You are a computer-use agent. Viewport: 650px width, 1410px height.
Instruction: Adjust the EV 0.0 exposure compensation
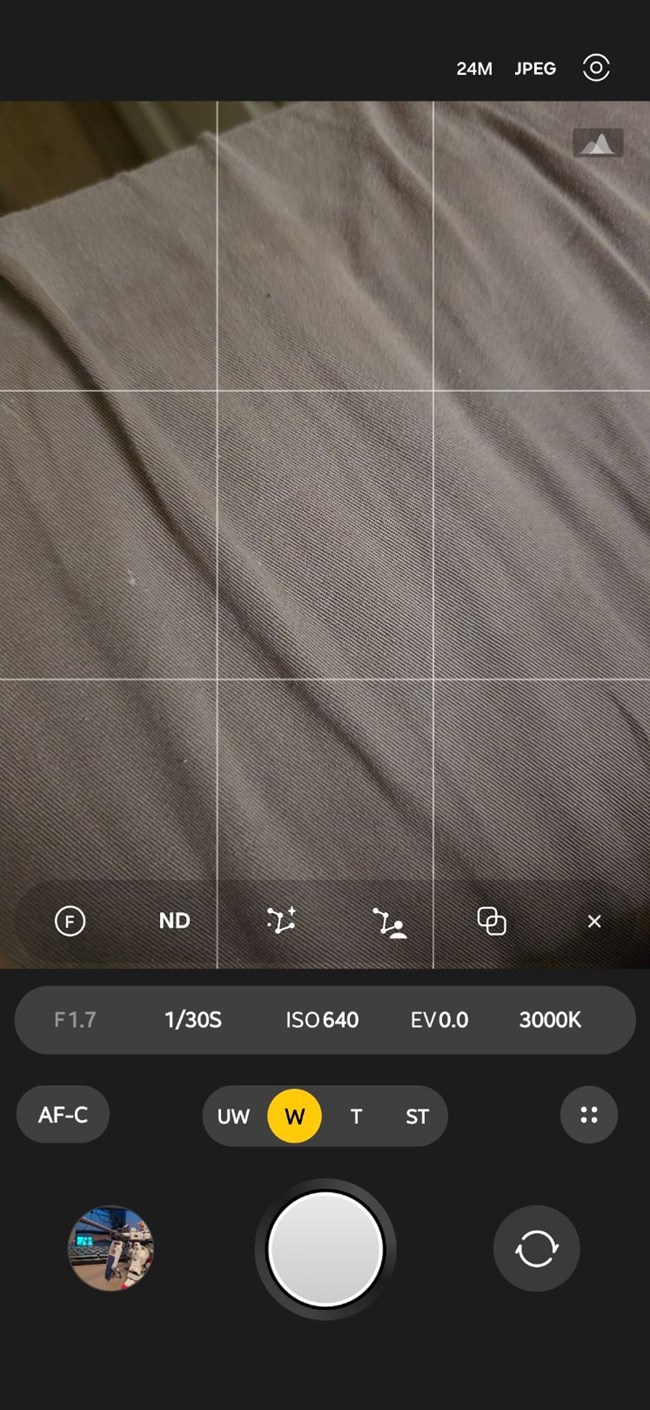coord(439,1020)
